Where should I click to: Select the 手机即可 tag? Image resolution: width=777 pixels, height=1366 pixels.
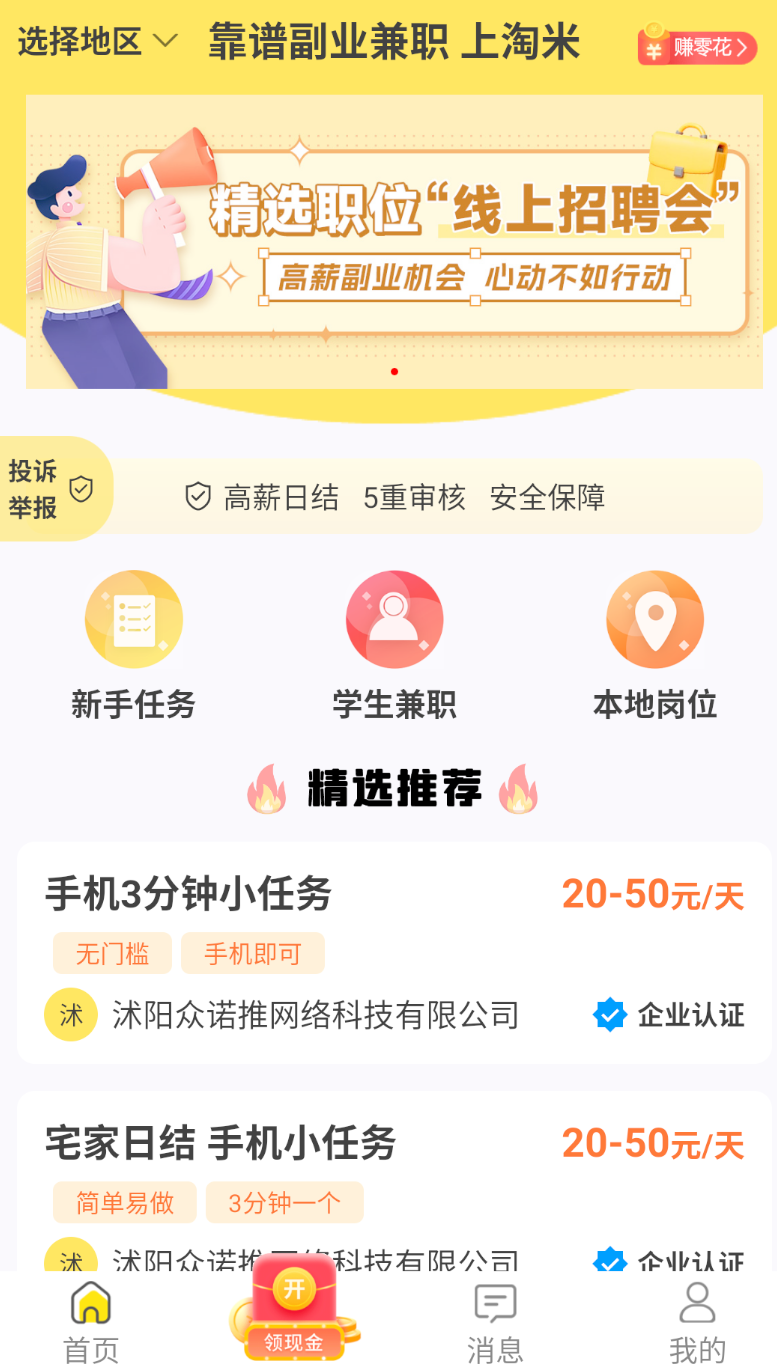(253, 953)
